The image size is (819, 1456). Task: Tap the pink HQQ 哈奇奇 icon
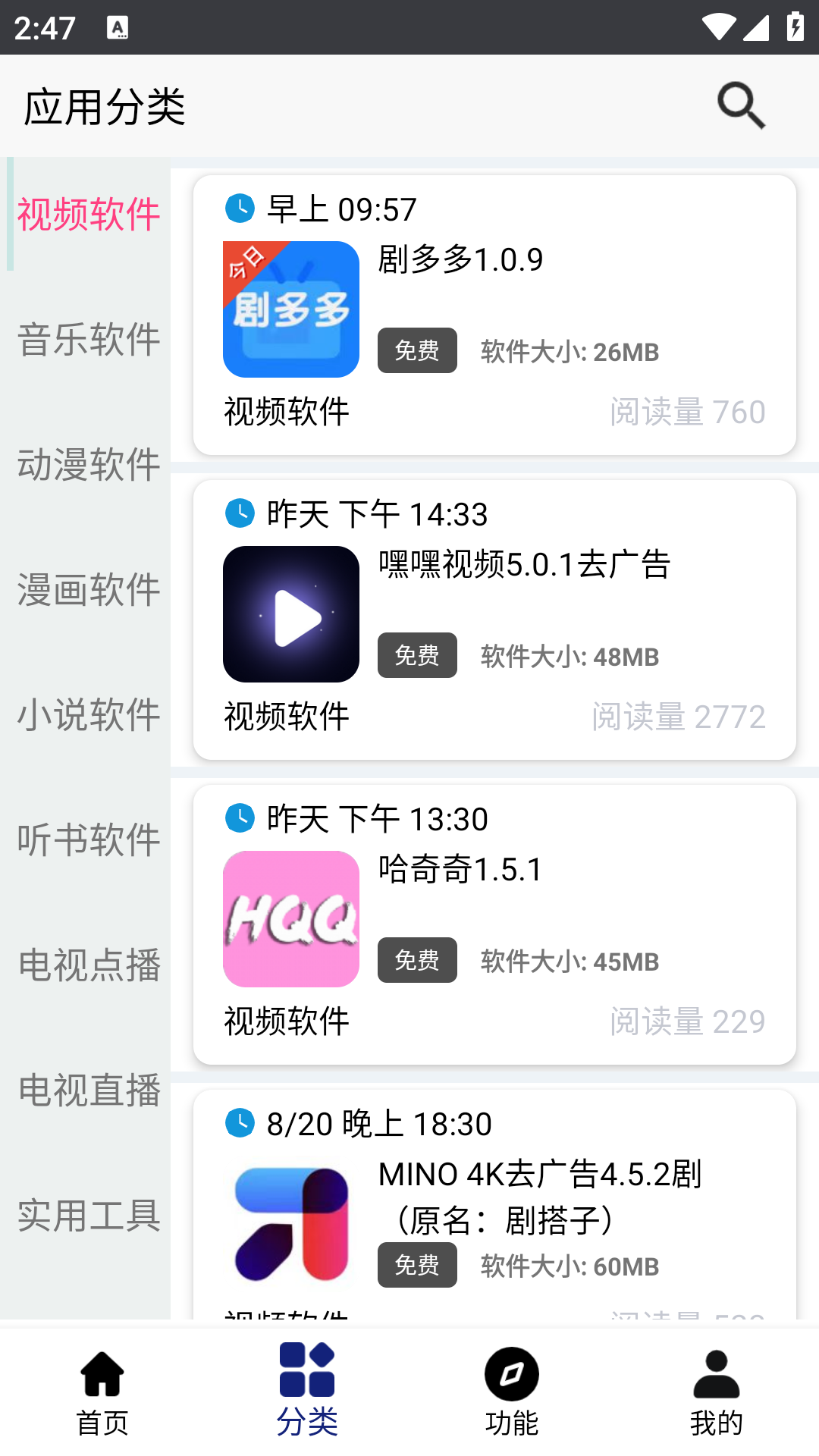click(x=290, y=919)
